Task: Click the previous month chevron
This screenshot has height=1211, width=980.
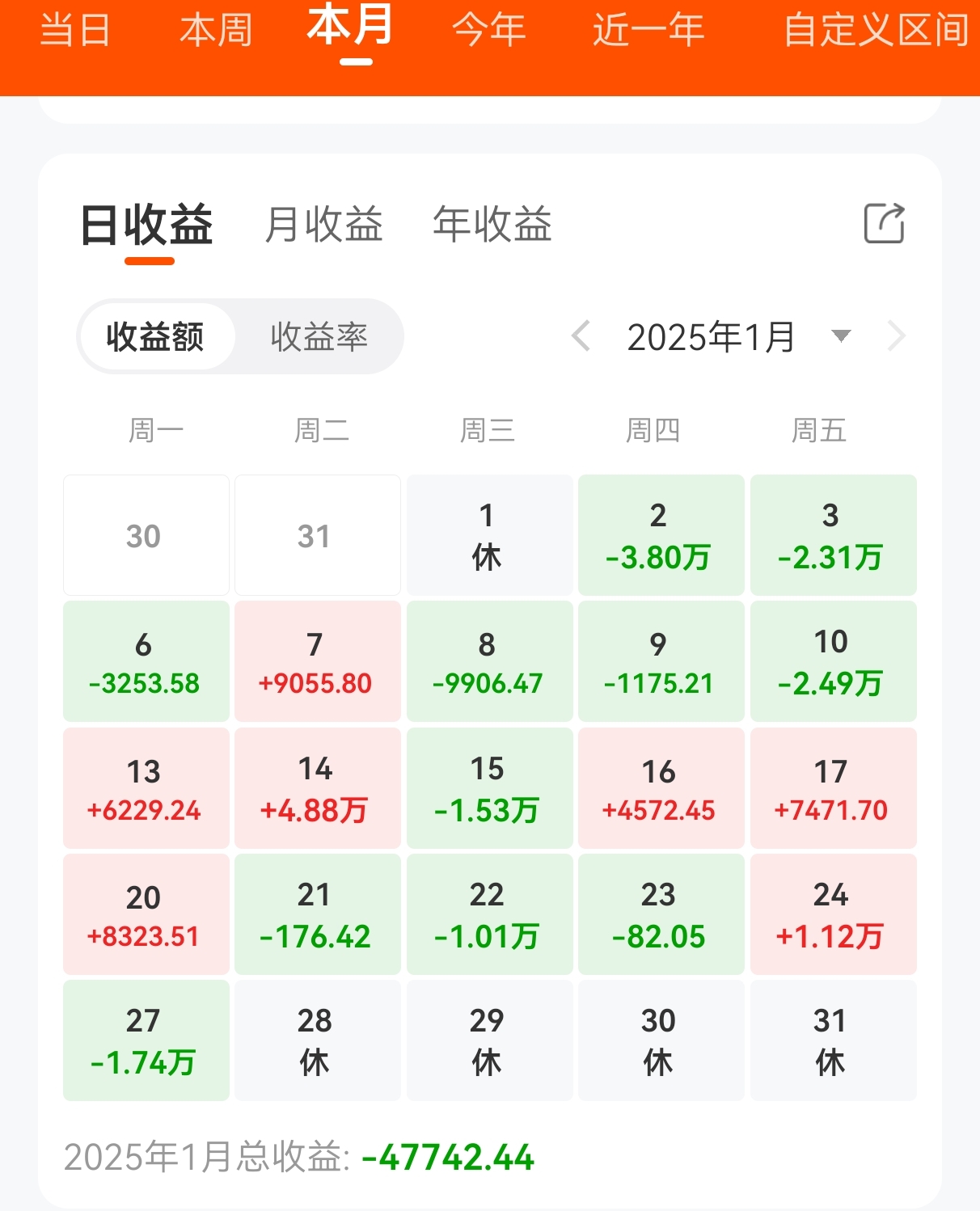Action: (x=581, y=336)
